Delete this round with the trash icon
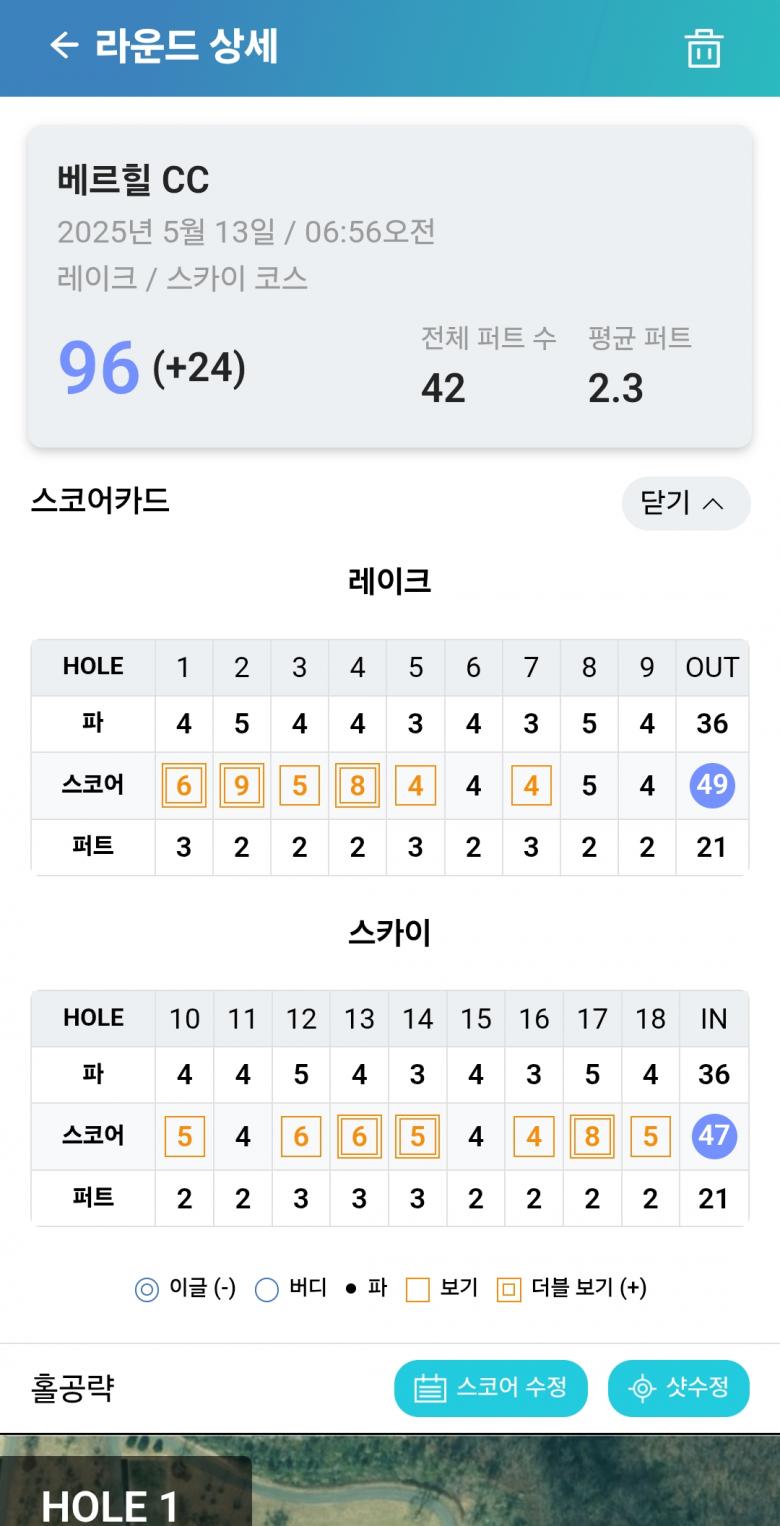 click(703, 48)
